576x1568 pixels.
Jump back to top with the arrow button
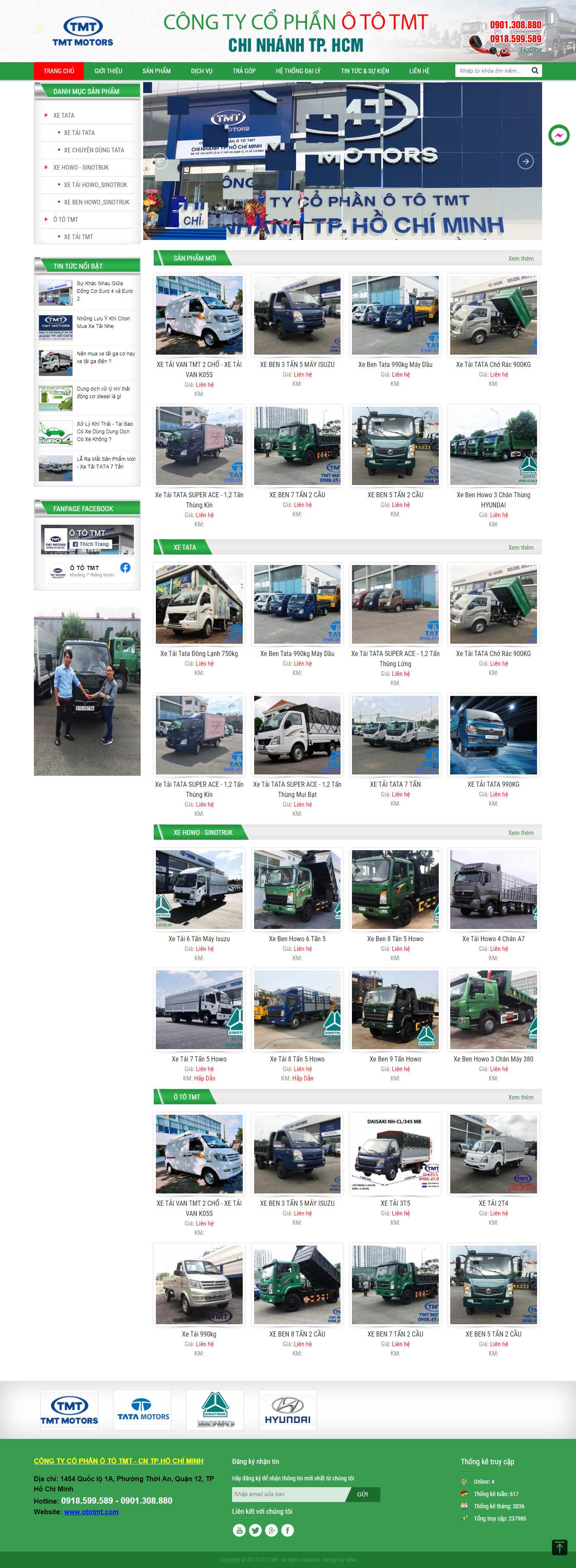pyautogui.click(x=559, y=1547)
